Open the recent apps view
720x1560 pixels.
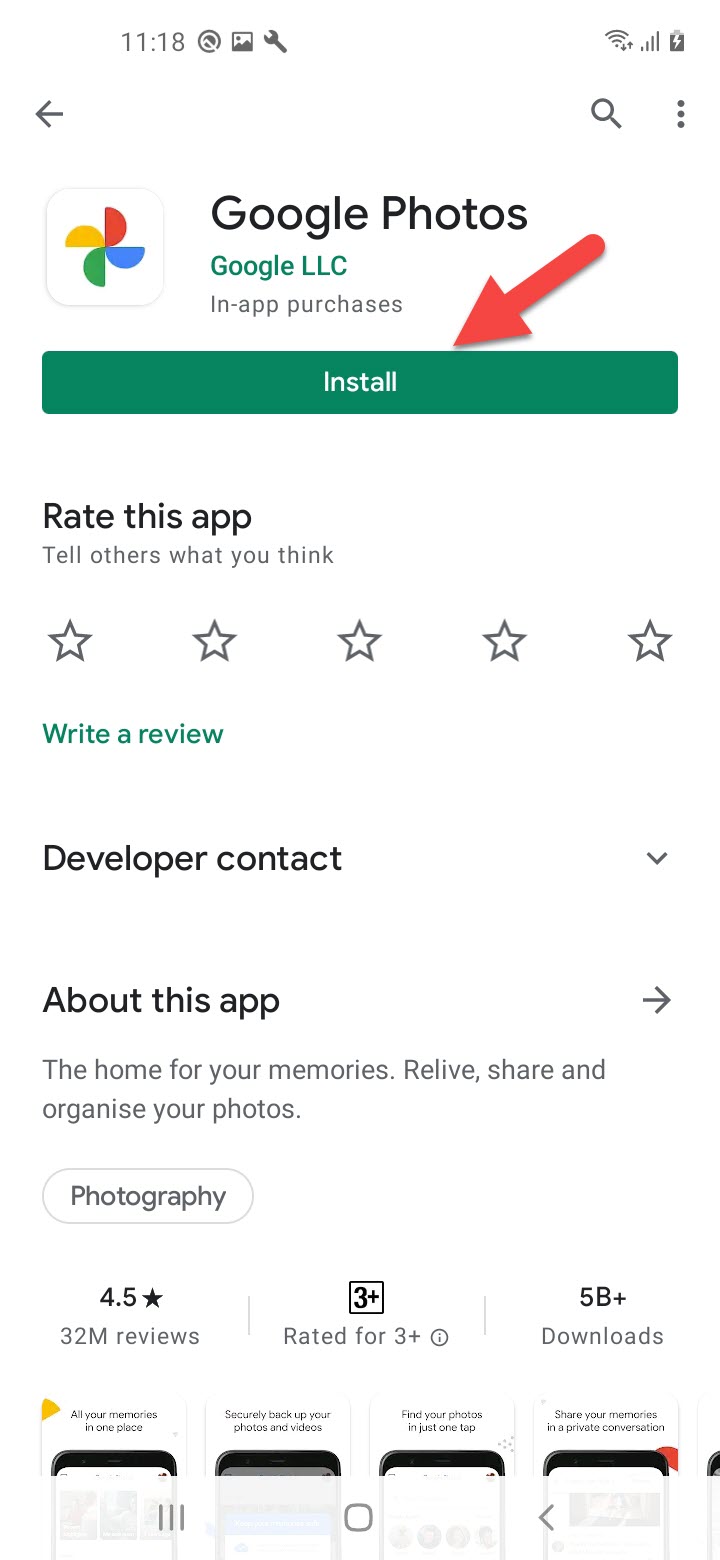171,1518
